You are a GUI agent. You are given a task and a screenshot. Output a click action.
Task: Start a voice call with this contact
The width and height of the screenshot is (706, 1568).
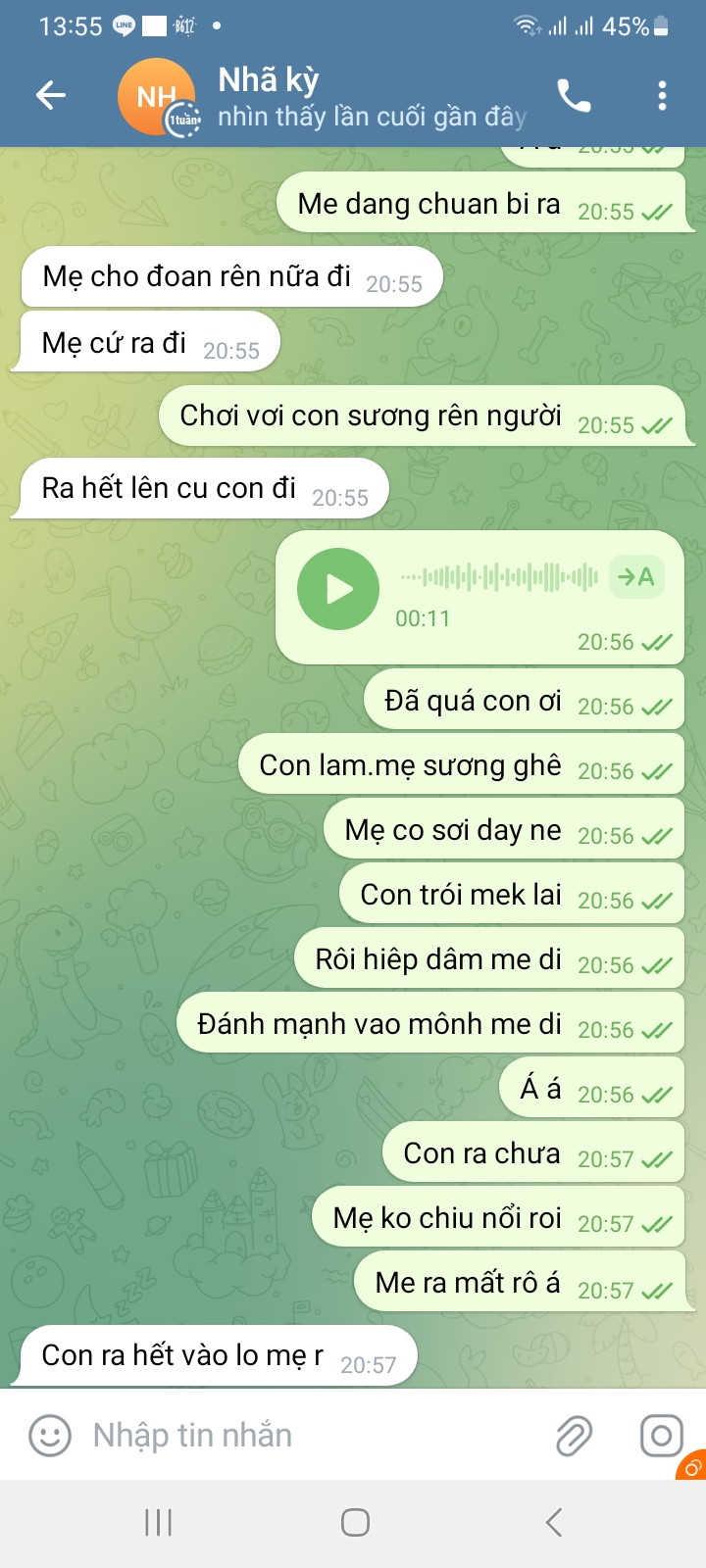(574, 95)
